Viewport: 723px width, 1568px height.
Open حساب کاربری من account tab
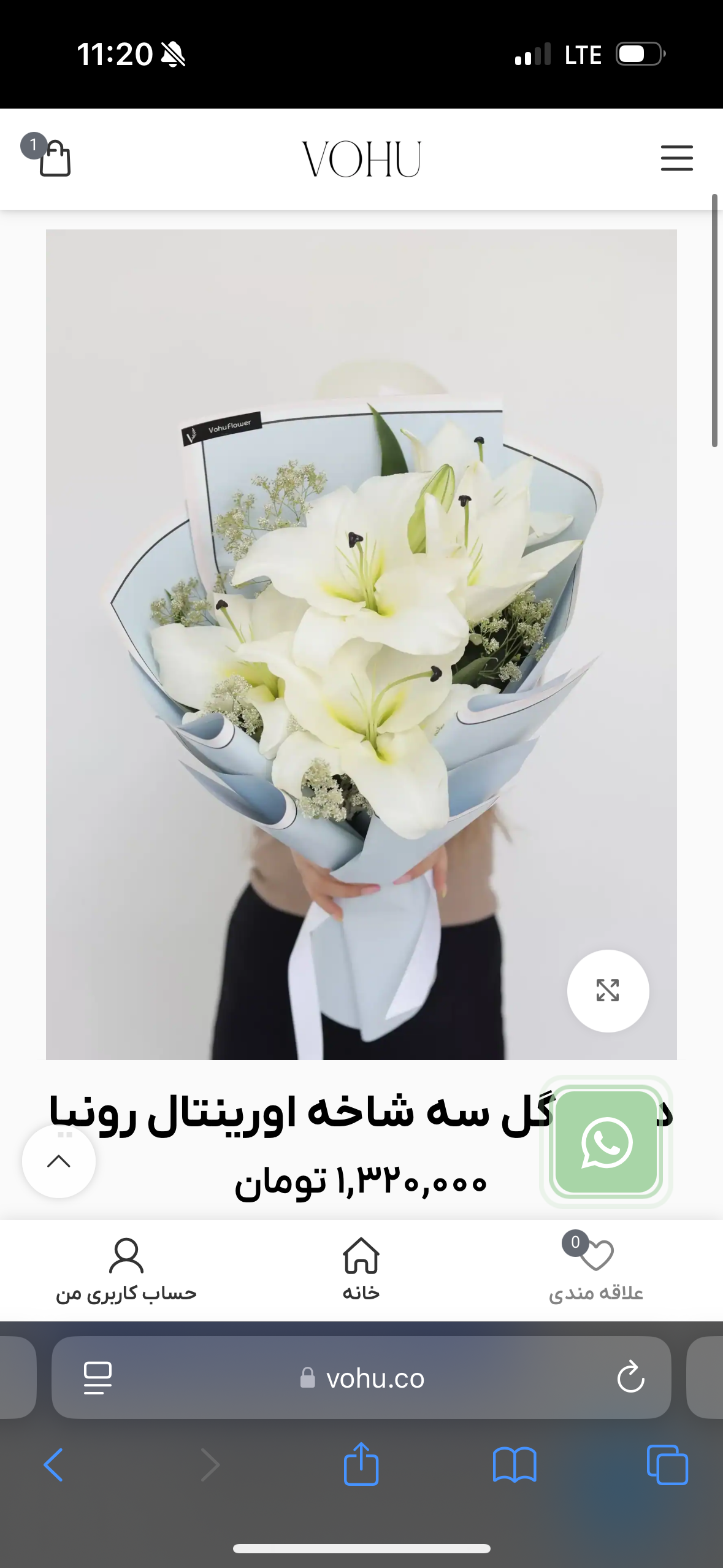(126, 1270)
